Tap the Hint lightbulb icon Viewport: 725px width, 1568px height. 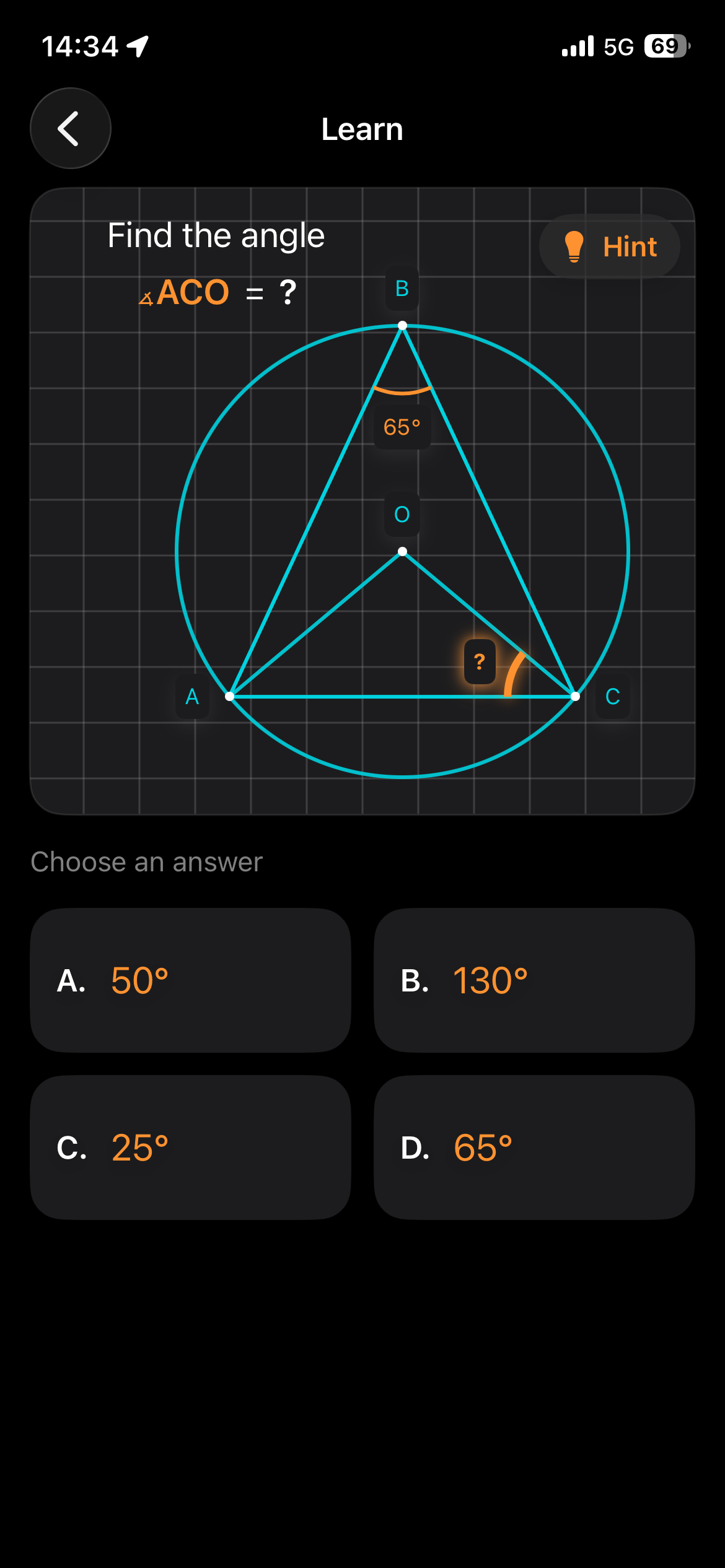tap(574, 246)
